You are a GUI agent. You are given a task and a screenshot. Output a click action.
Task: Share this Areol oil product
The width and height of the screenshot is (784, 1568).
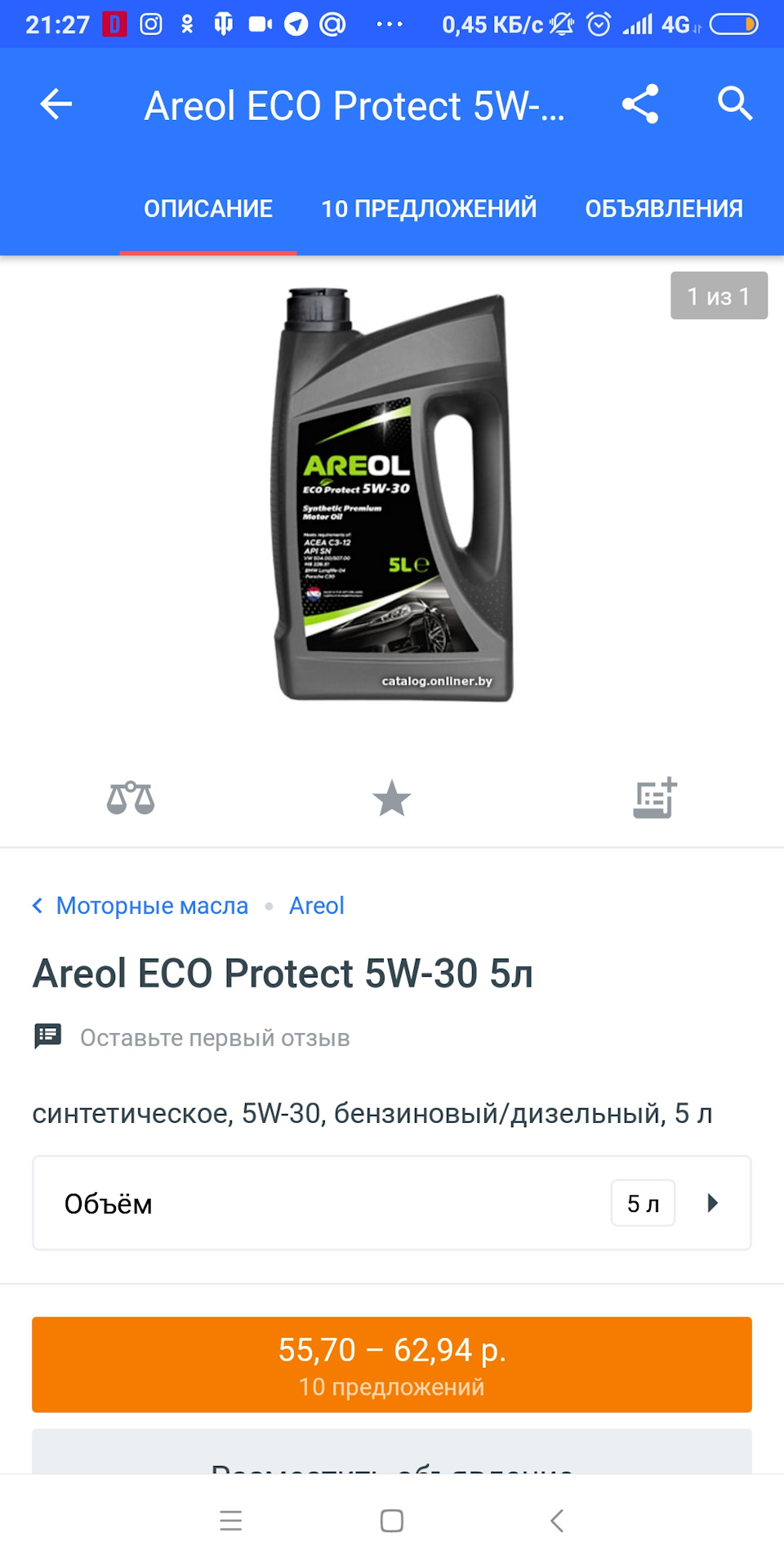coord(639,105)
